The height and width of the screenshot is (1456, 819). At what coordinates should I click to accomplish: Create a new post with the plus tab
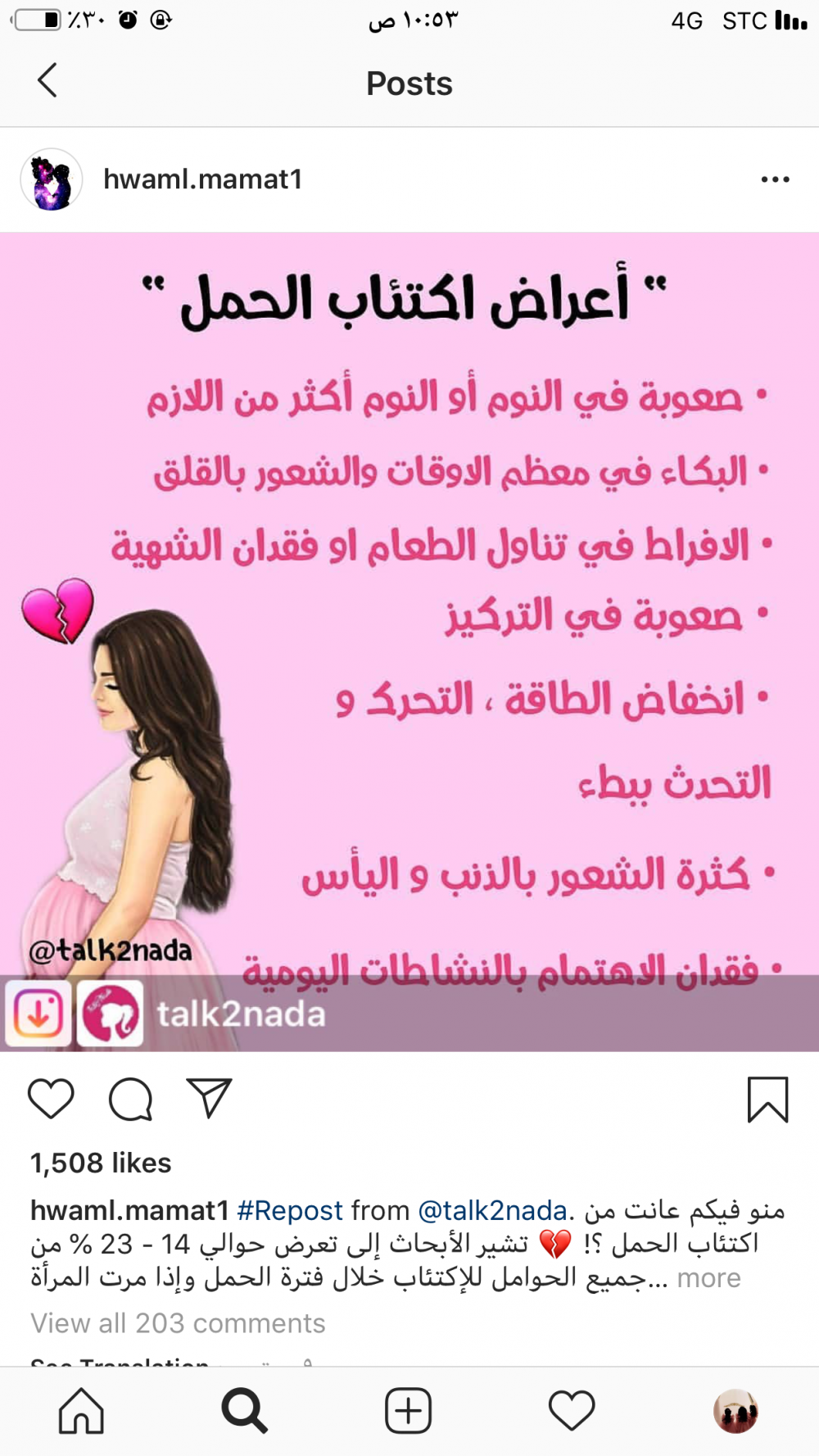pos(408,1411)
